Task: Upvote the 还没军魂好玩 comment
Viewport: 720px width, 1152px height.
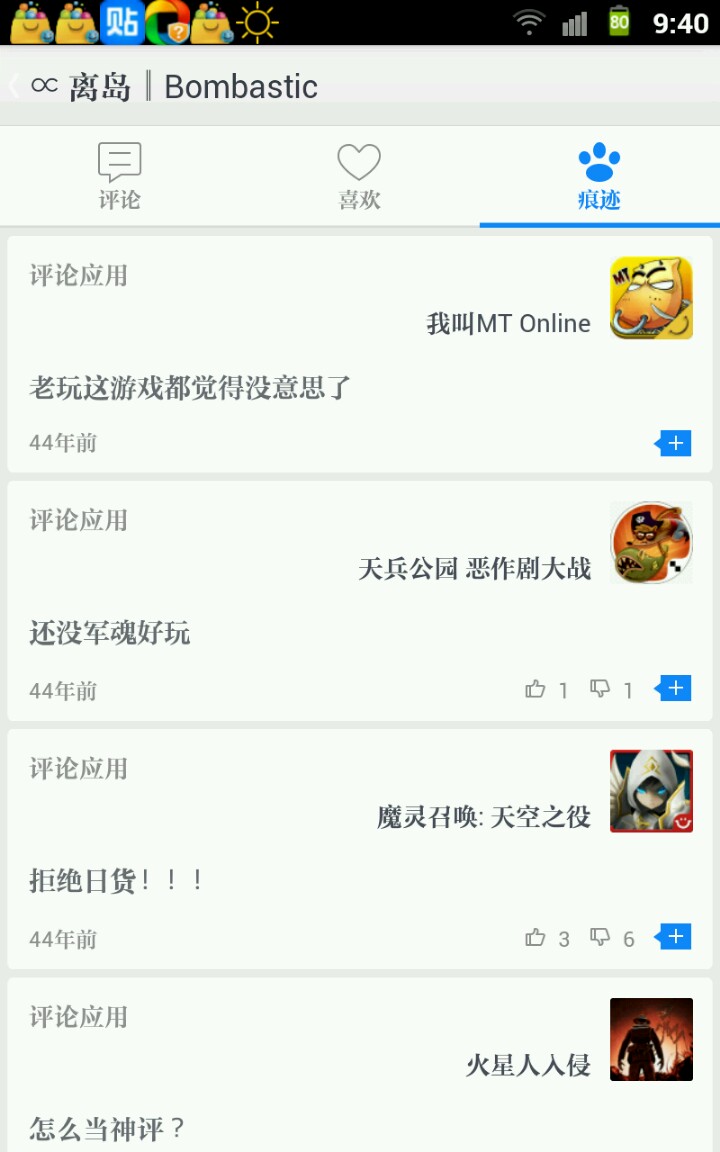Action: point(536,689)
